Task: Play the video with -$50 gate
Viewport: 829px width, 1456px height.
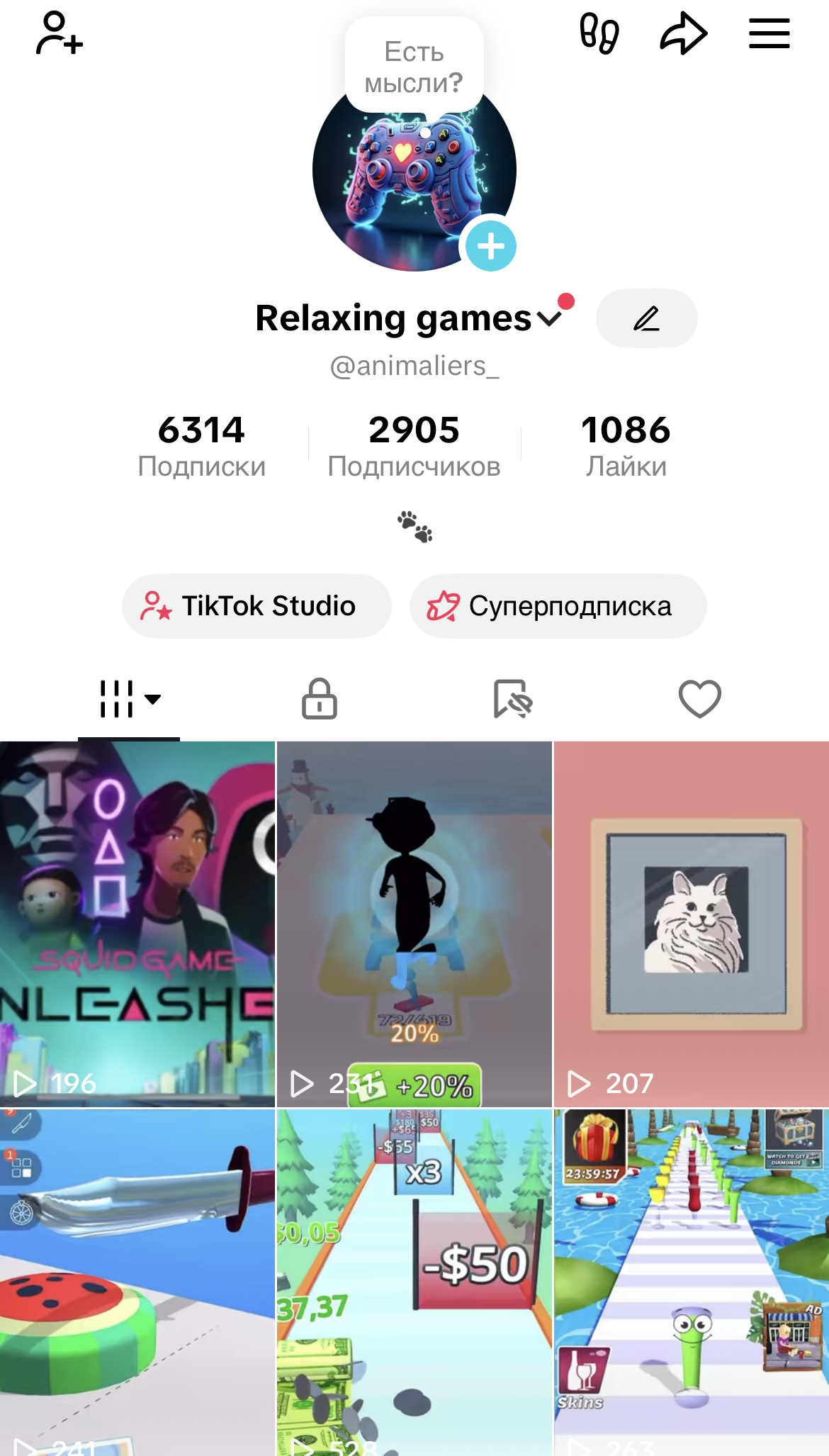Action: click(x=414, y=1282)
